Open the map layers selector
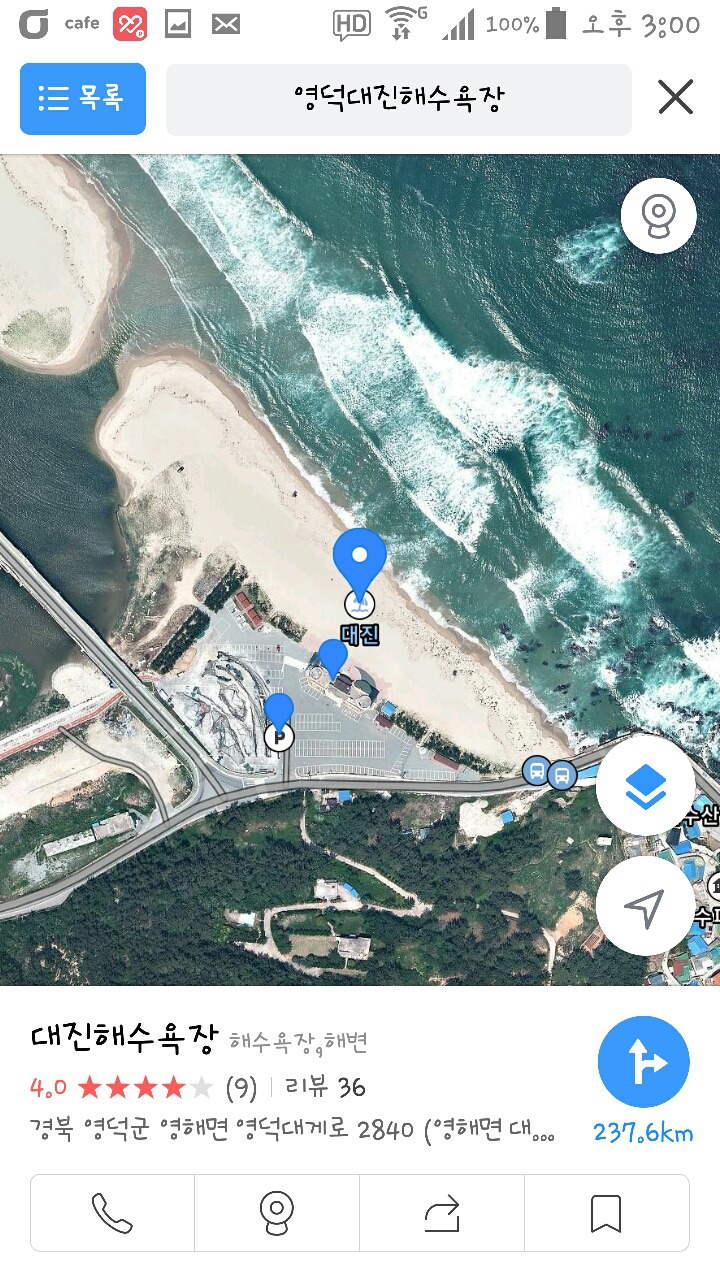The width and height of the screenshot is (720, 1280). coord(646,786)
